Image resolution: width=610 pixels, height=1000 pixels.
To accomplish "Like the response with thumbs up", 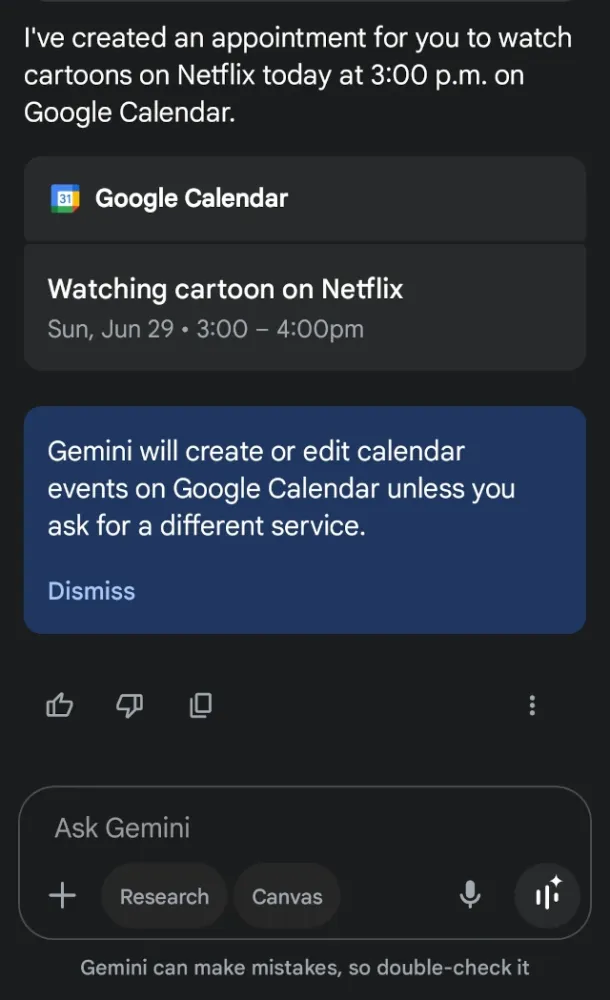I will click(60, 705).
